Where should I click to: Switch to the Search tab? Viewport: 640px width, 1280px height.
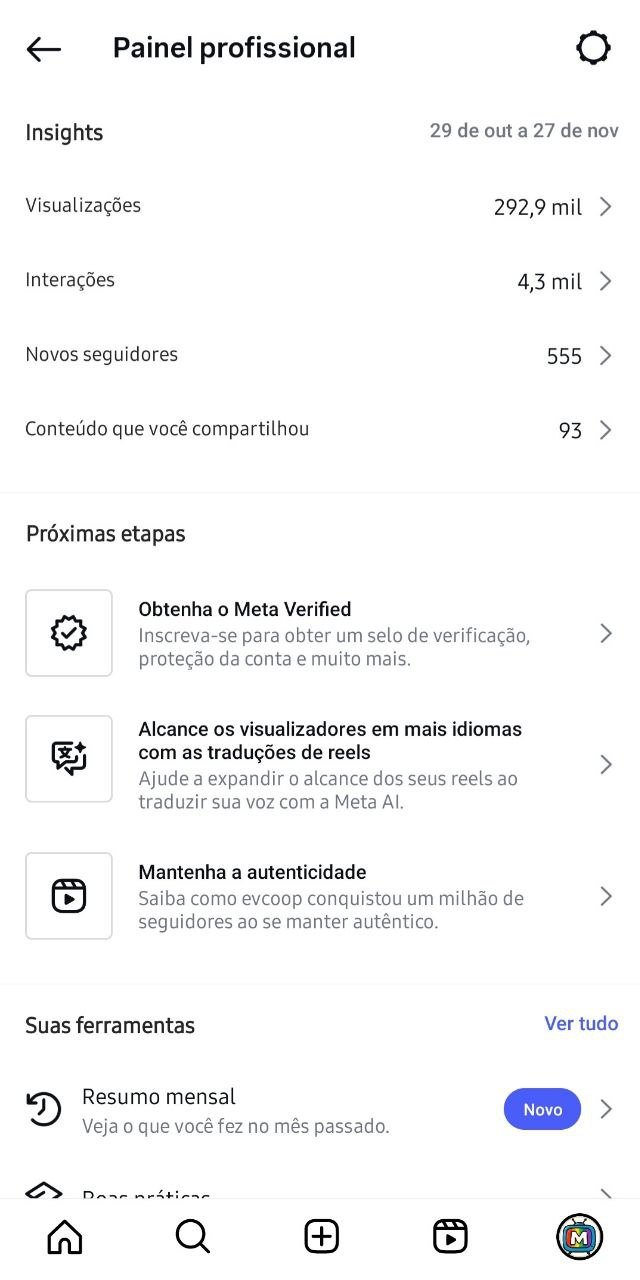click(193, 1237)
